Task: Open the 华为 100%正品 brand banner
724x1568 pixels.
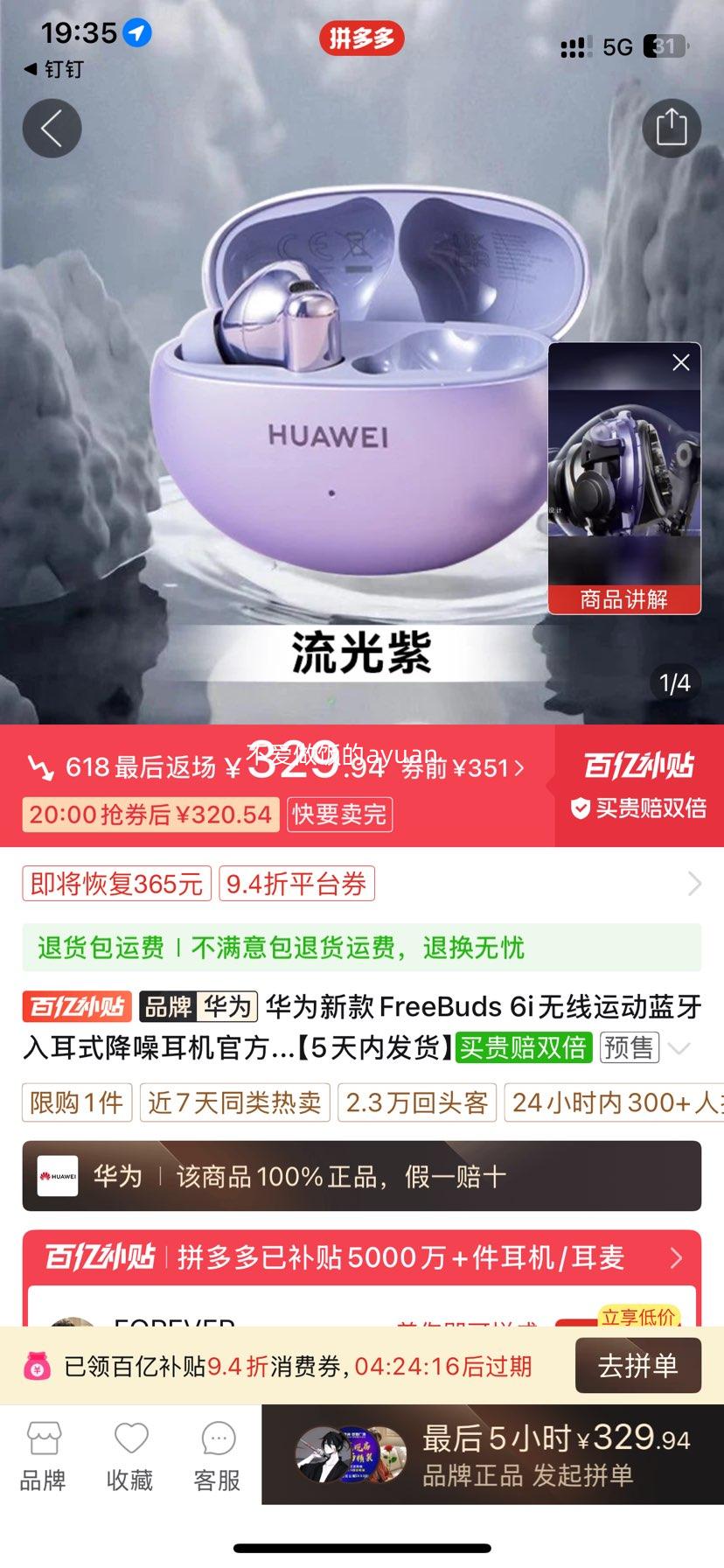Action: (x=361, y=1176)
